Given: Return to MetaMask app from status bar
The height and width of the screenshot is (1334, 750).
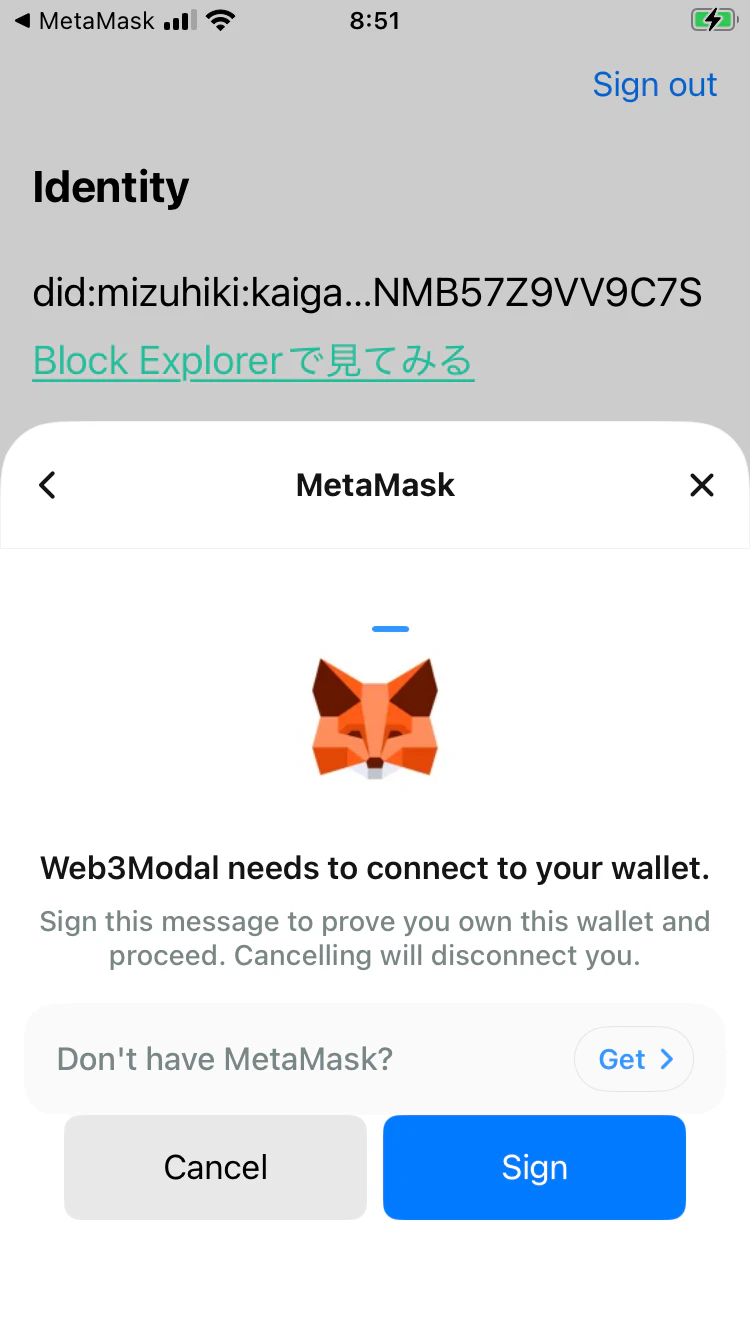Looking at the screenshot, I should coord(85,20).
